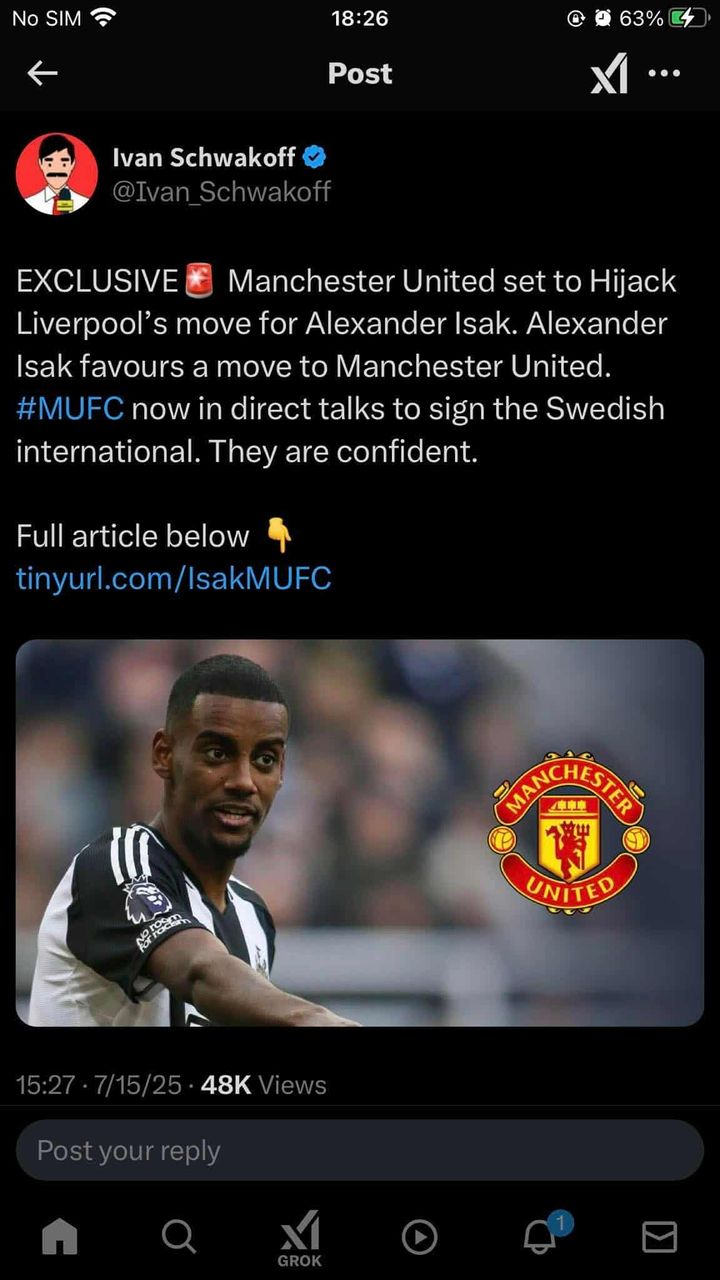Go back using the top arrow

42,73
